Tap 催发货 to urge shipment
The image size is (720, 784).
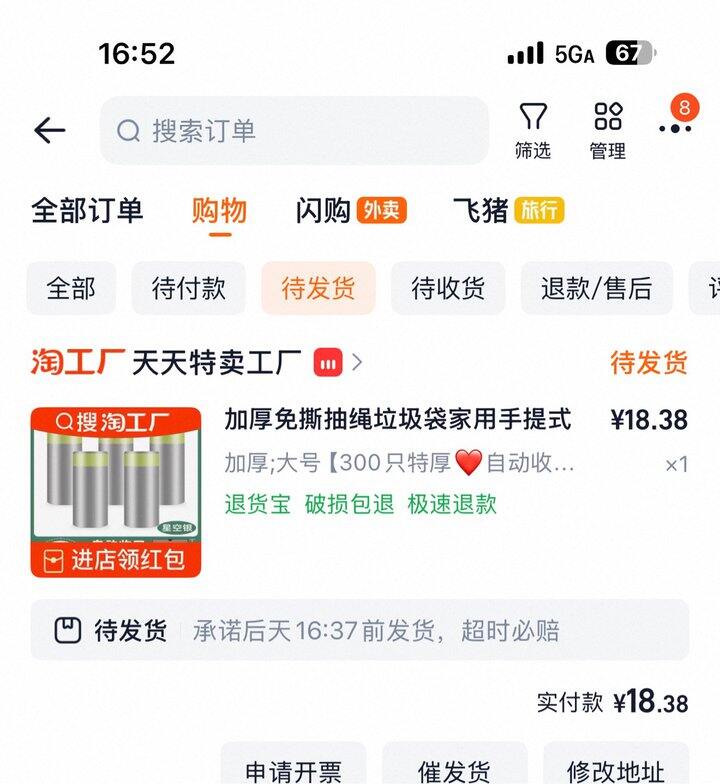(x=455, y=770)
